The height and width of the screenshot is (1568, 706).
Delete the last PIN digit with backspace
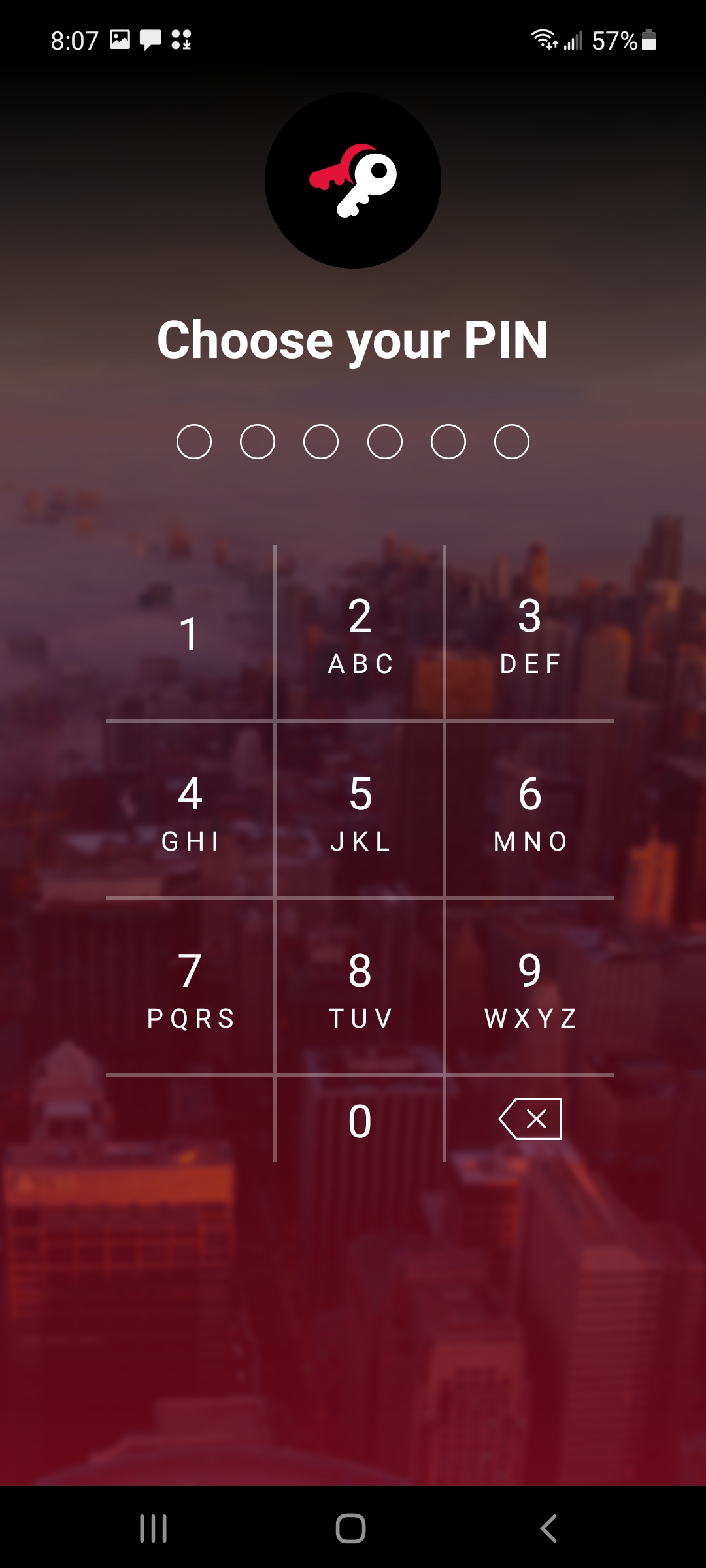[x=530, y=1119]
